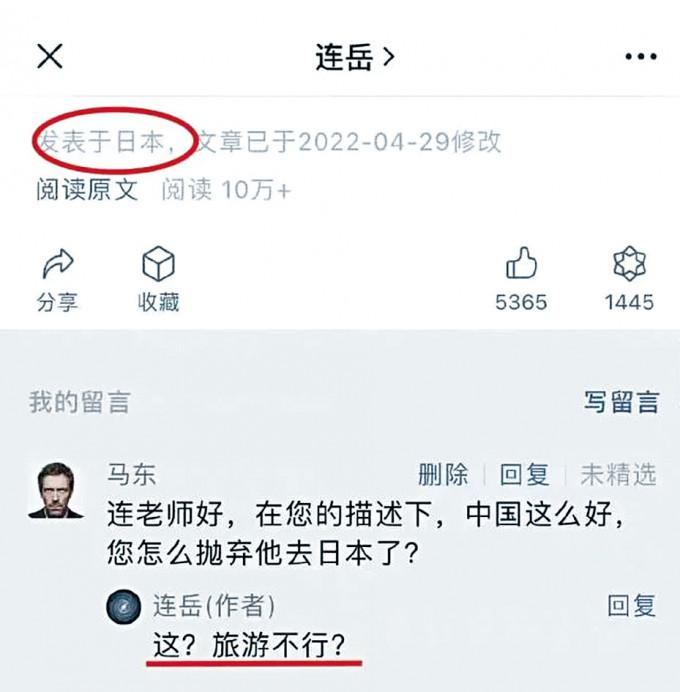
Task: Open the 阅读原文 link
Action: click(86, 189)
